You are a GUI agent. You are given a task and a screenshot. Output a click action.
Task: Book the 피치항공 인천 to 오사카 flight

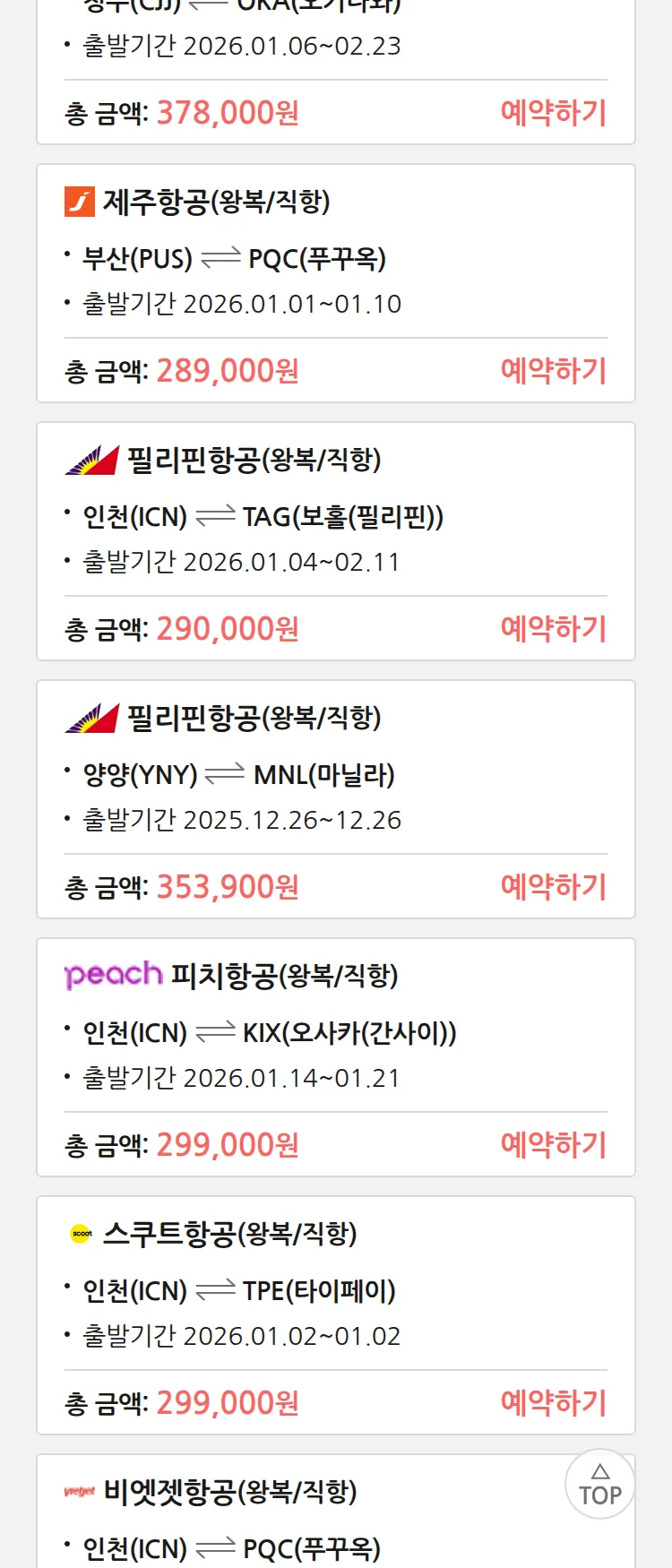pyautogui.click(x=553, y=1145)
